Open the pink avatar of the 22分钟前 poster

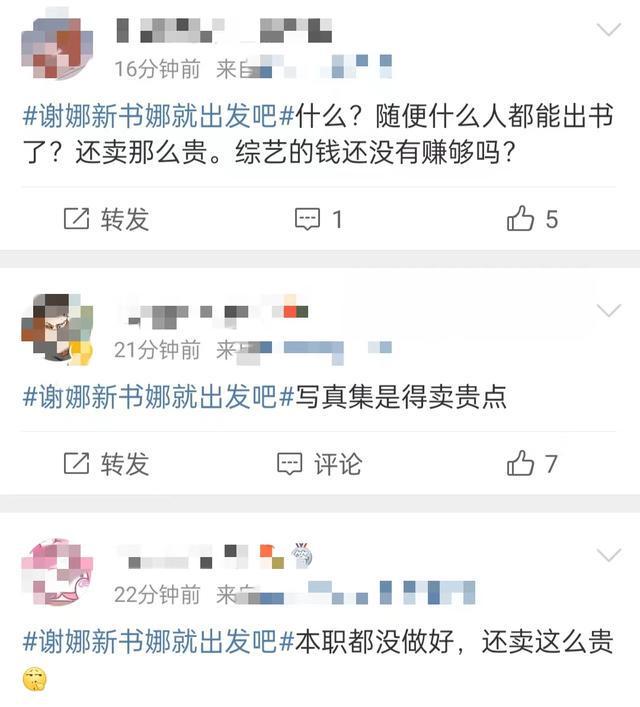point(57,572)
